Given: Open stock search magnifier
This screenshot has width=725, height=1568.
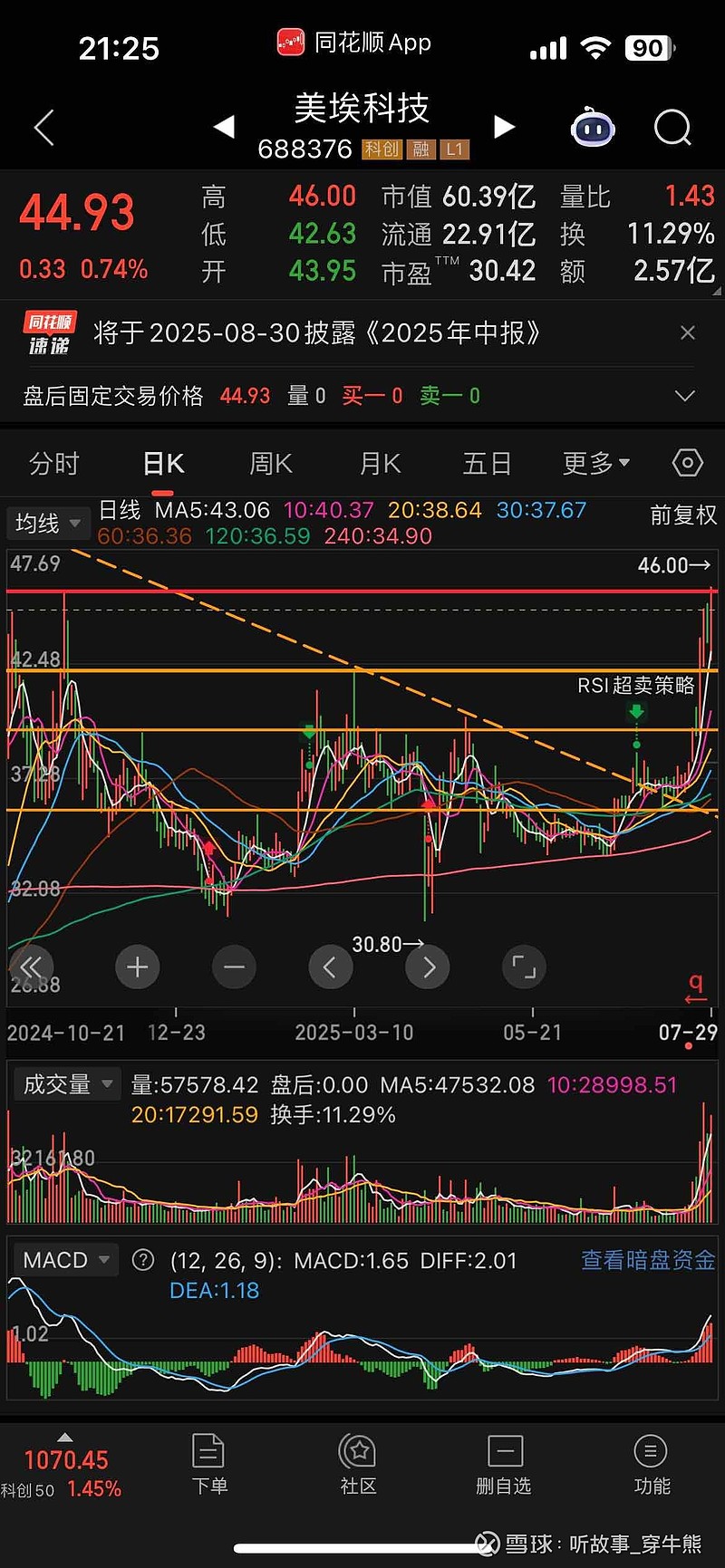Looking at the screenshot, I should pyautogui.click(x=672, y=128).
